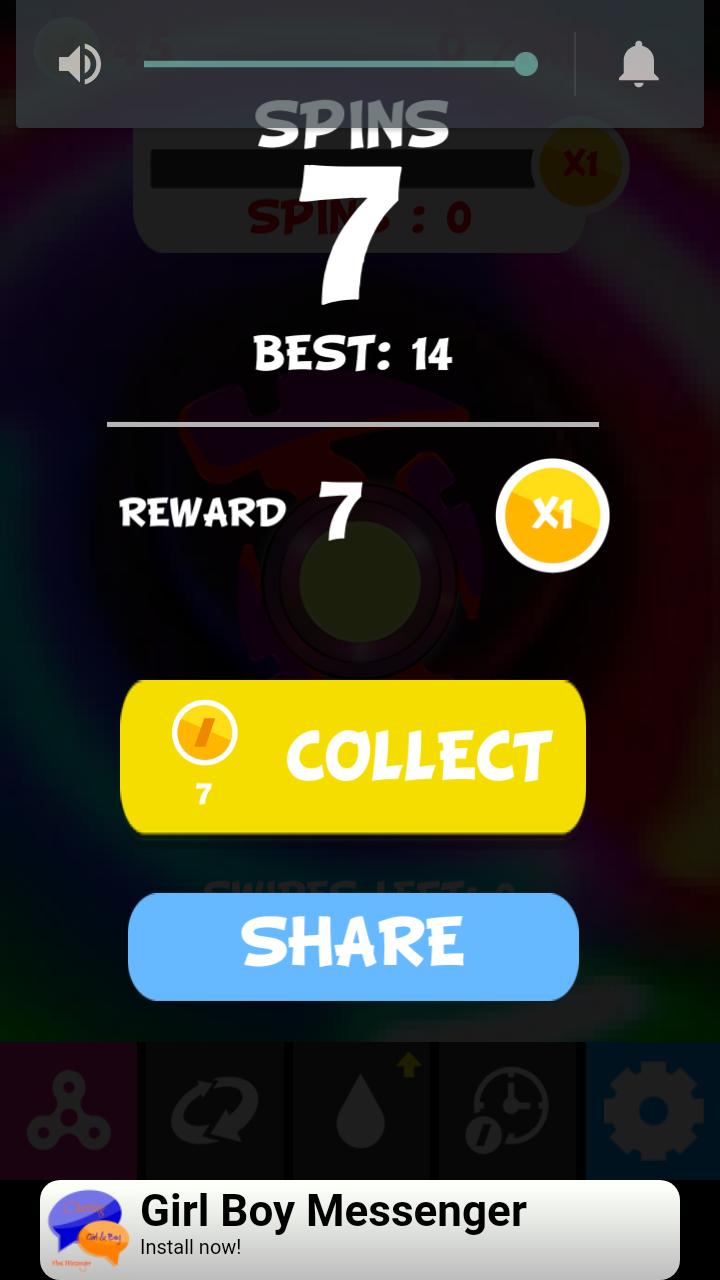Viewport: 720px width, 1280px height.
Task: Collect the 7 coin reward
Action: 352,757
